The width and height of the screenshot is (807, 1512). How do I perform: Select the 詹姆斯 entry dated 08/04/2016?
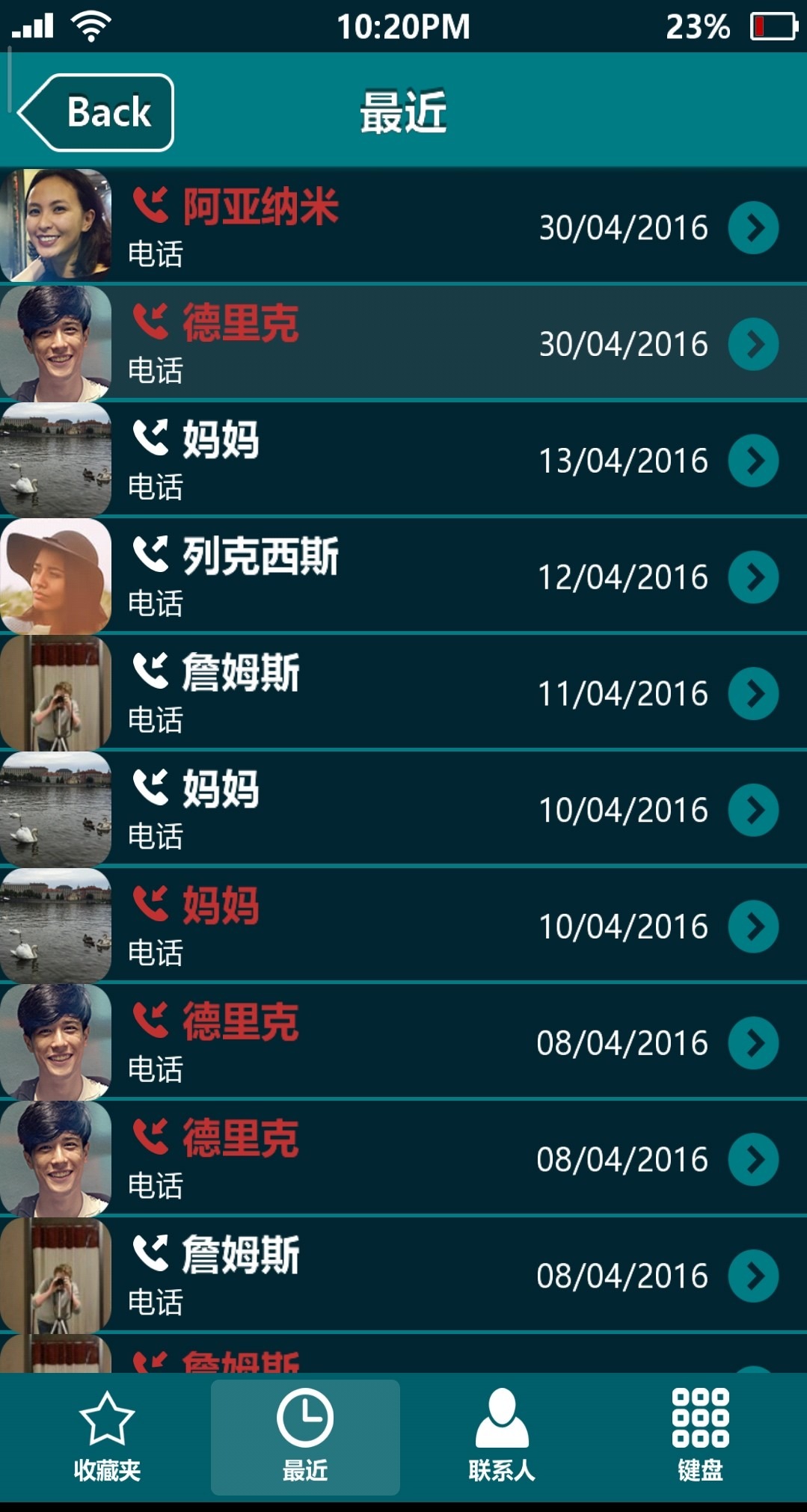coord(404,1275)
